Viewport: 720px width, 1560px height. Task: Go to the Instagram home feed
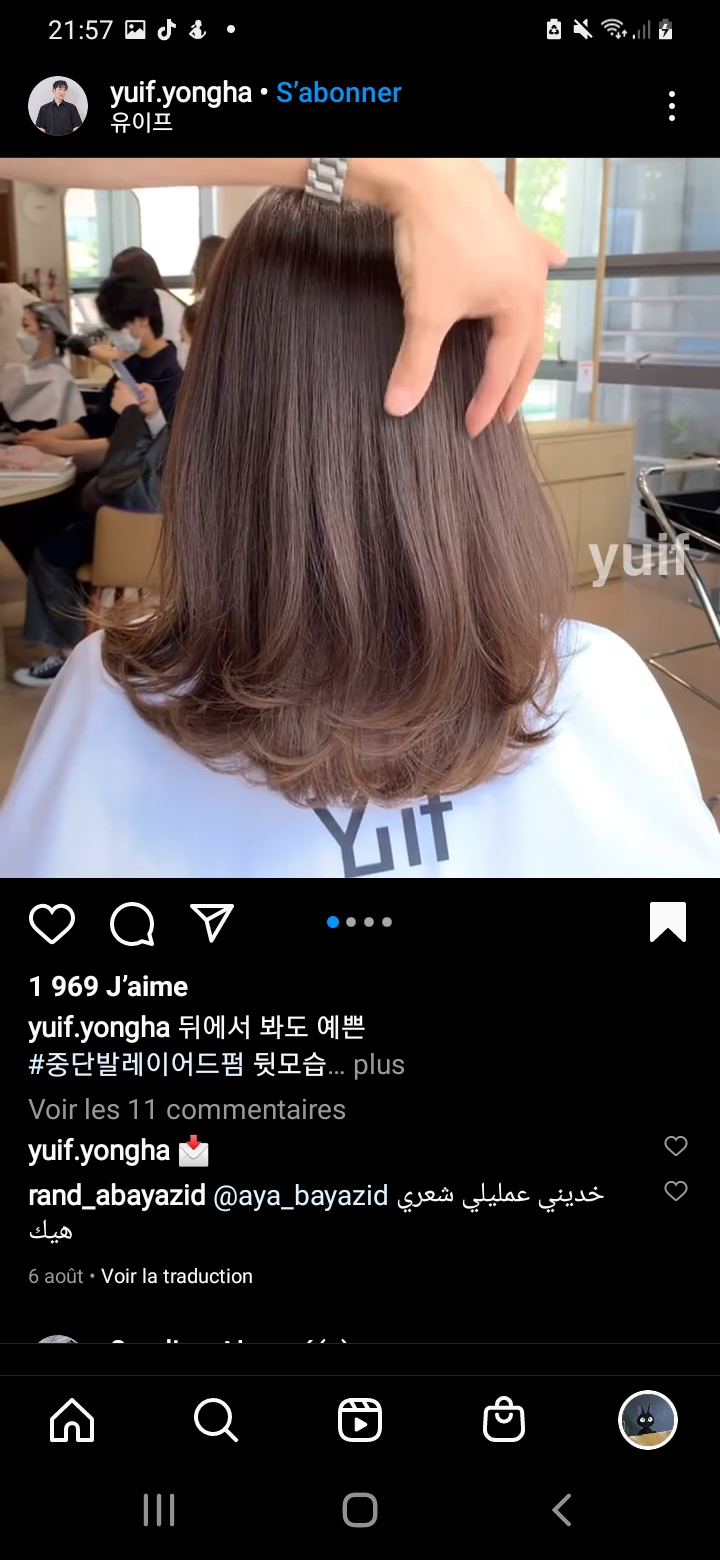point(72,1419)
